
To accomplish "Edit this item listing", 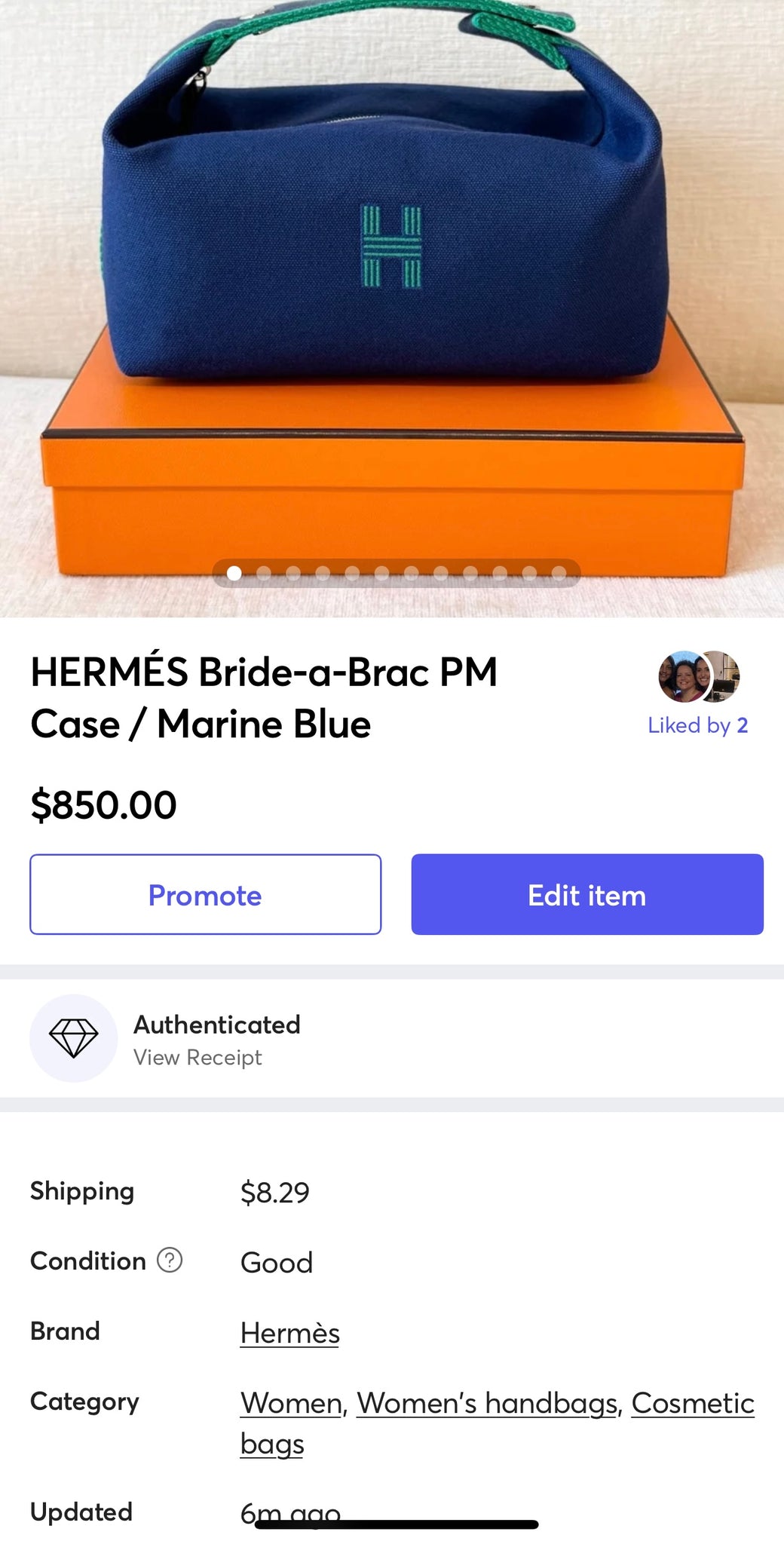I will coord(586,895).
